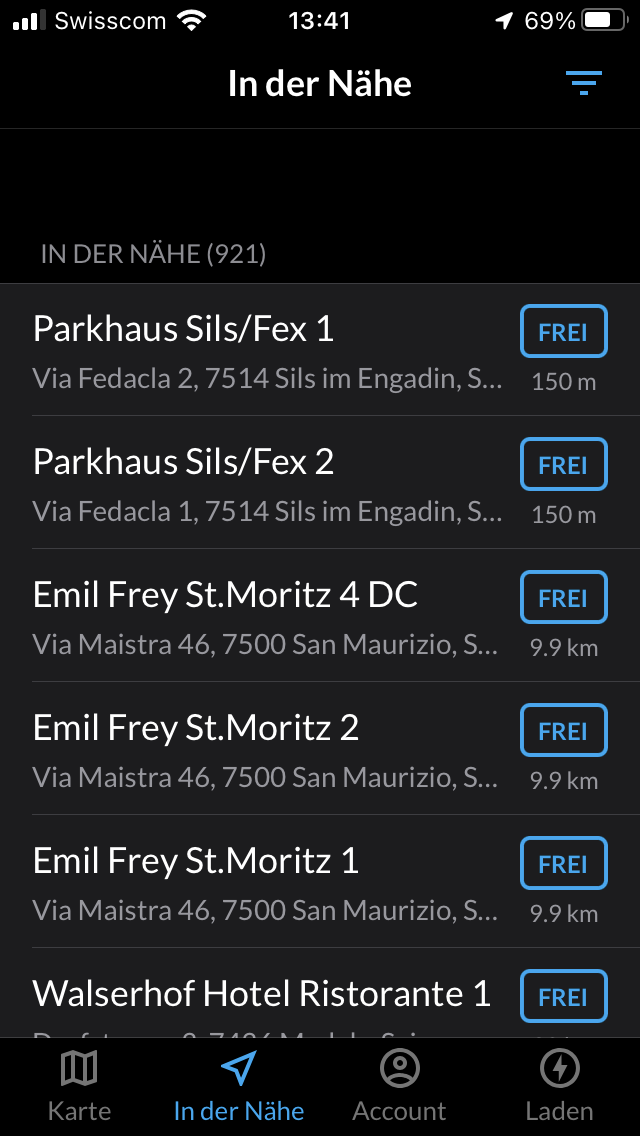Open the Laden tab

click(560, 1086)
